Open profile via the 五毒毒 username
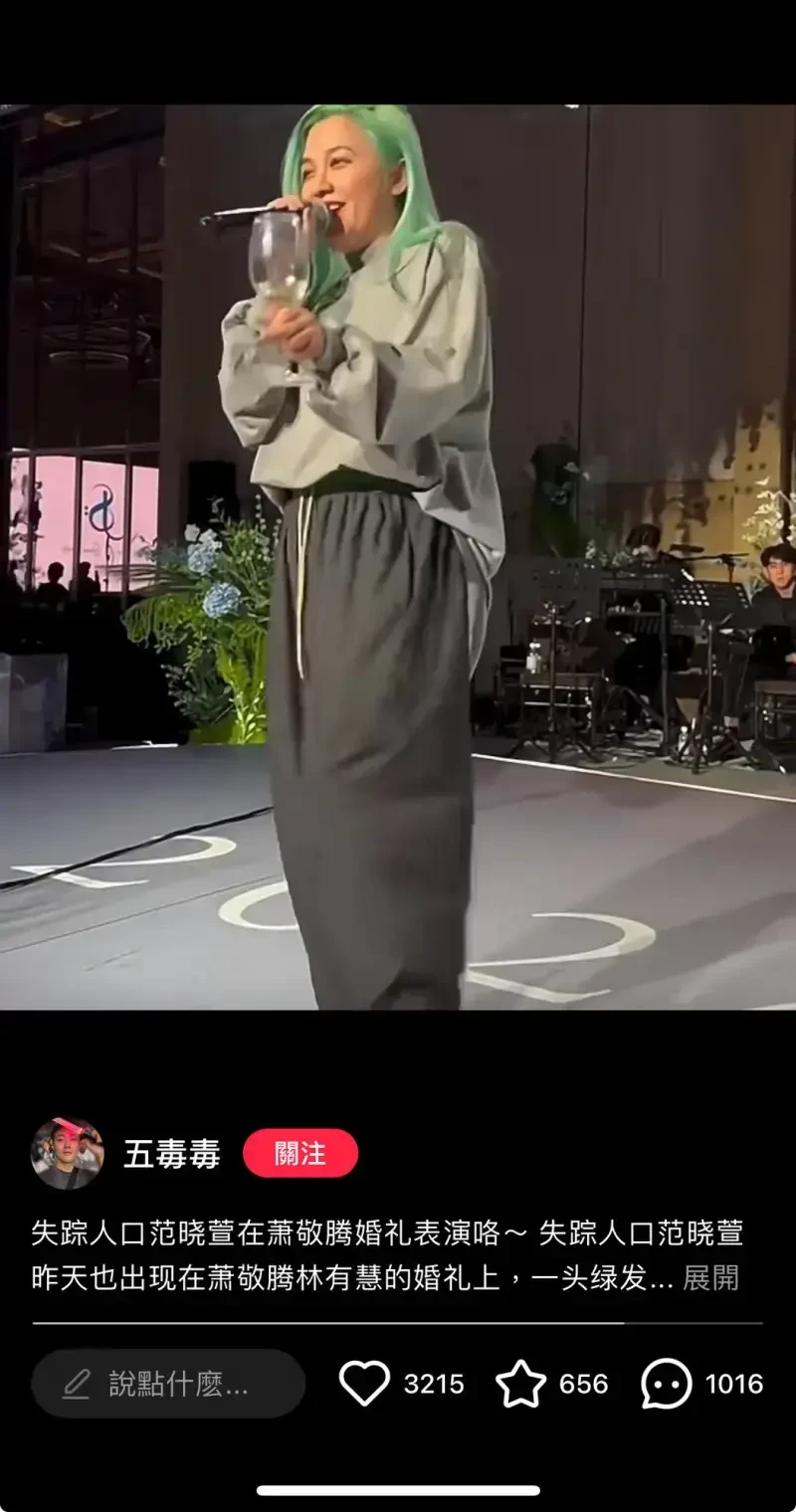796x1512 pixels. coord(171,1154)
